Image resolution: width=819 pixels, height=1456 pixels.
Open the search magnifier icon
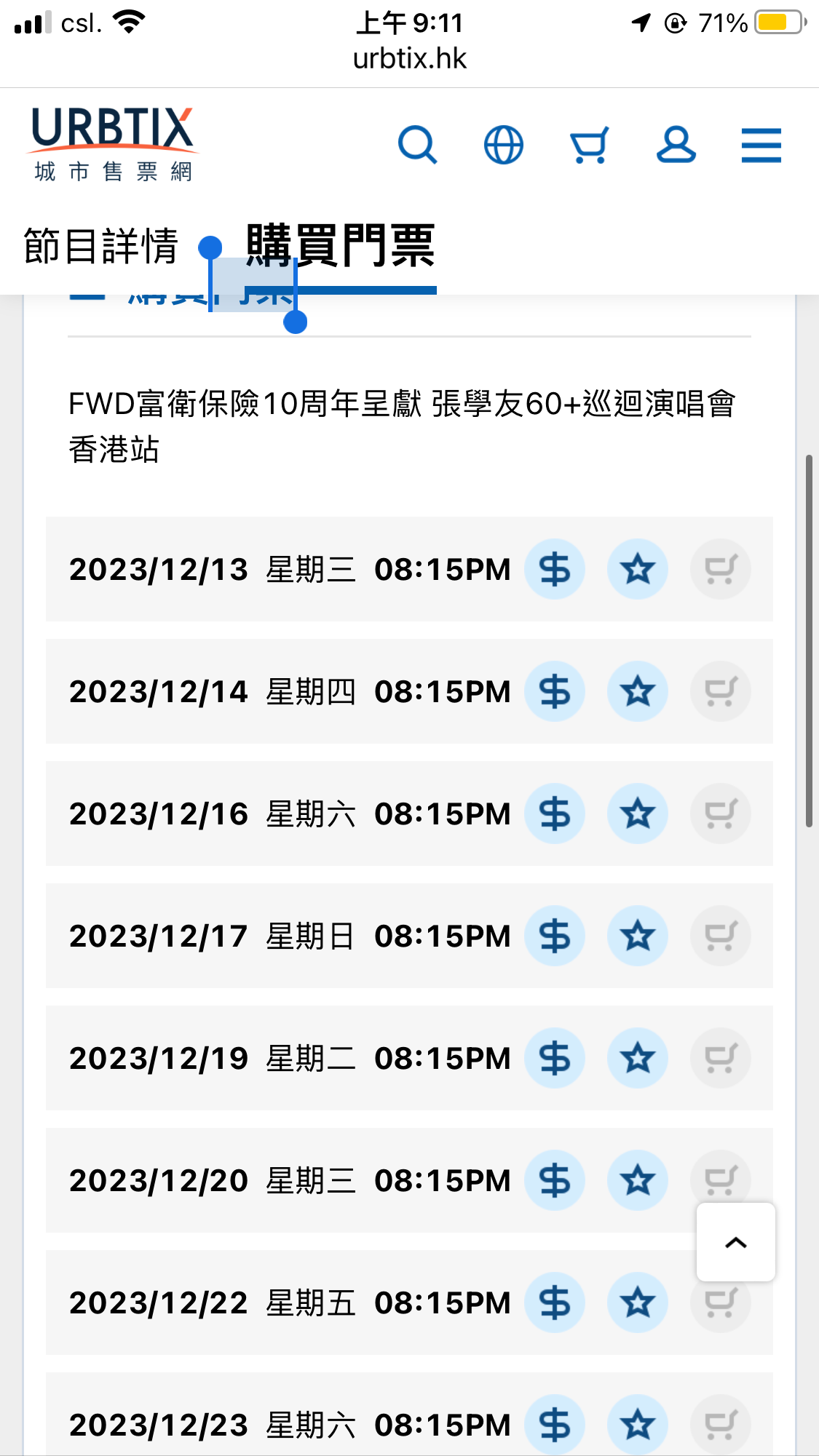coord(418,145)
